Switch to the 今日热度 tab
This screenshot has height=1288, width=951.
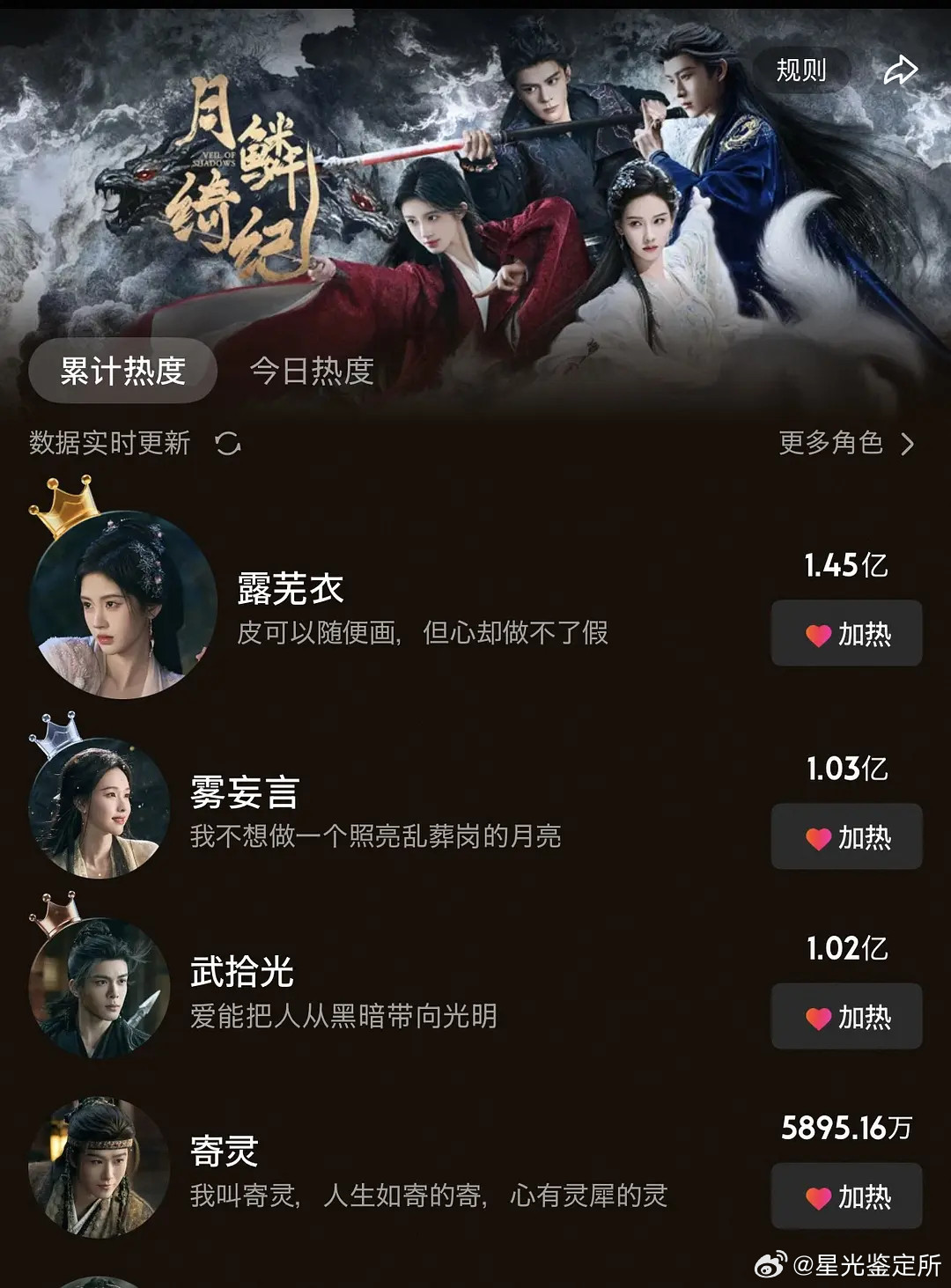313,372
